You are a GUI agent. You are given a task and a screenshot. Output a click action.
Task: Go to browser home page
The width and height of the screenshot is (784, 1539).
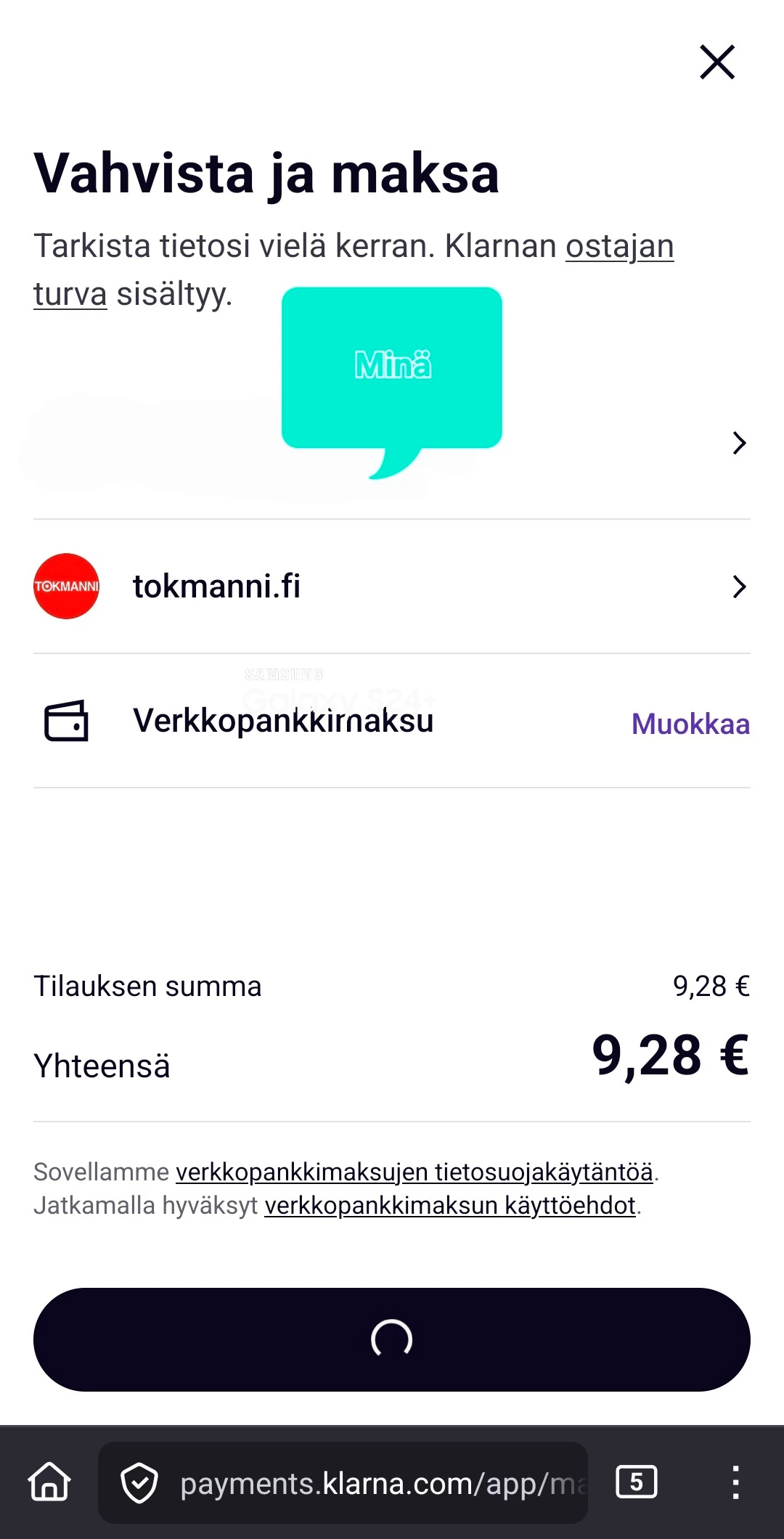49,1482
